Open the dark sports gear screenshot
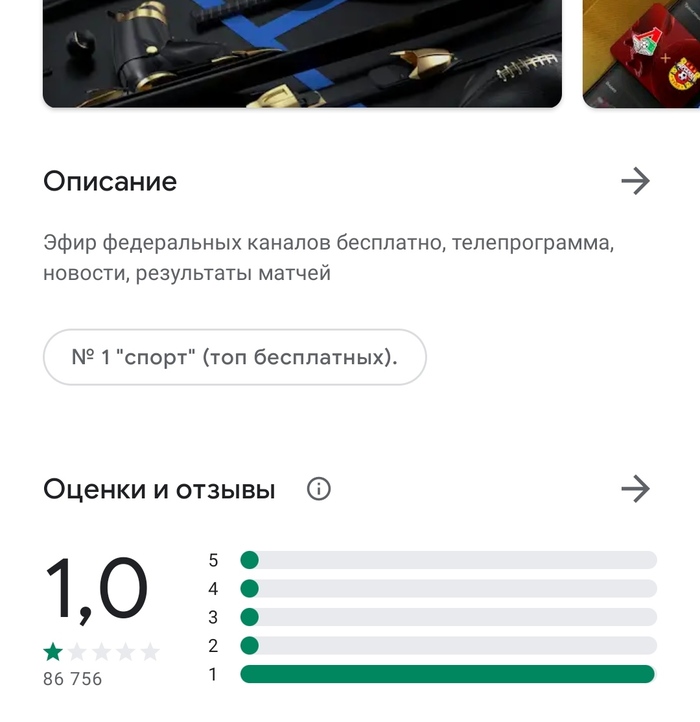The height and width of the screenshot is (722, 700). pos(302,52)
